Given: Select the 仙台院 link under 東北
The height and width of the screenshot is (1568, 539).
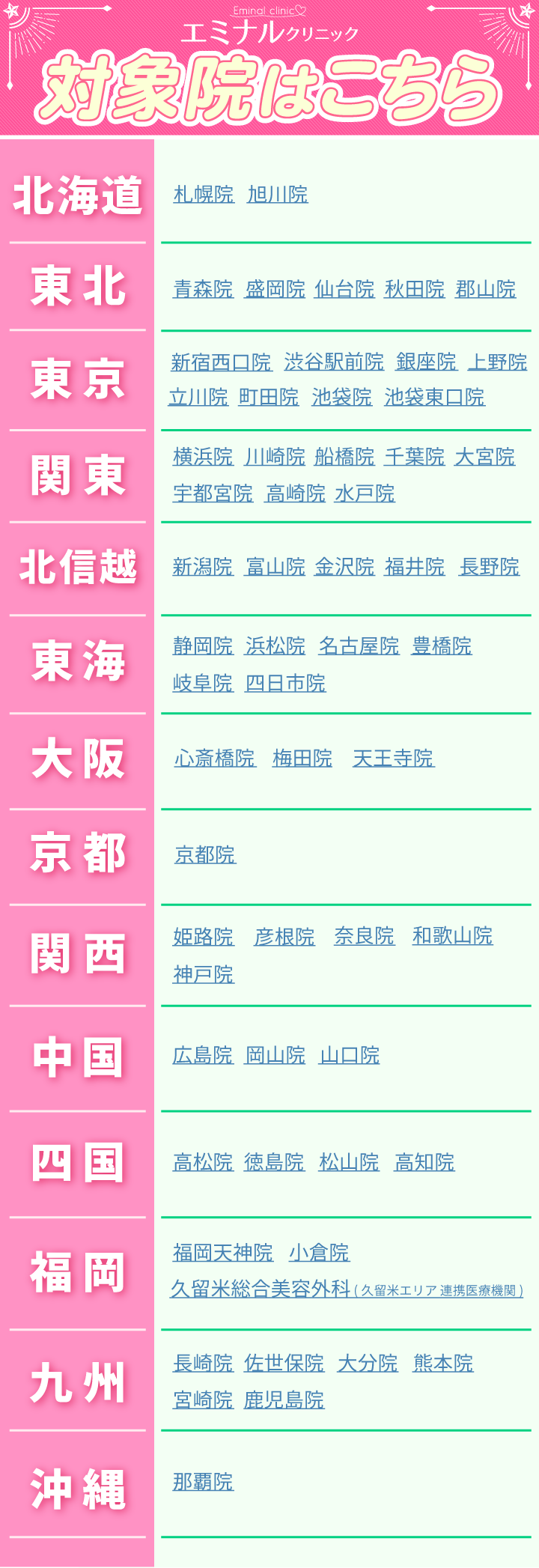Looking at the screenshot, I should point(344,289).
